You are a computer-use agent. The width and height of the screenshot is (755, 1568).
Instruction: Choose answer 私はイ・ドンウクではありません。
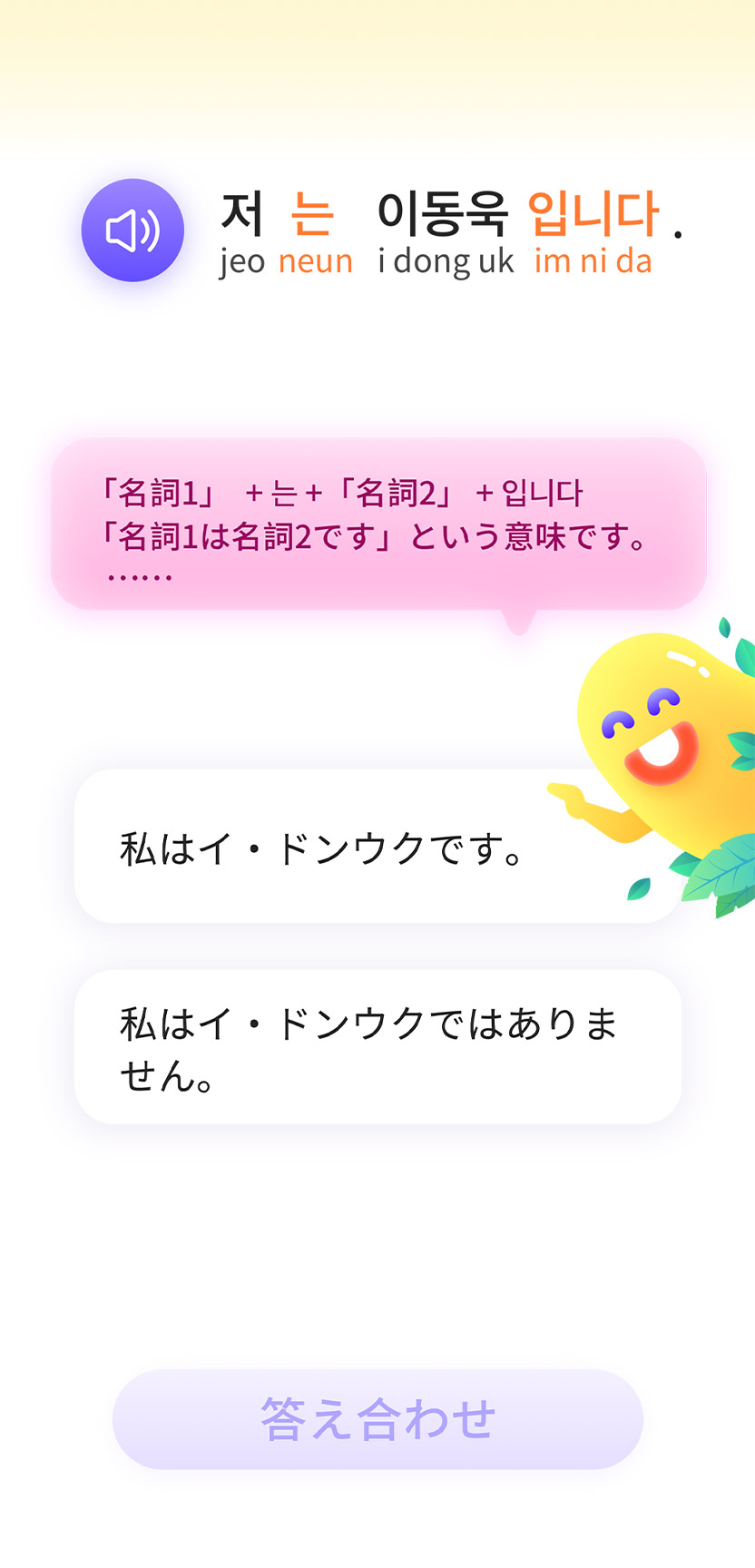point(377,1047)
